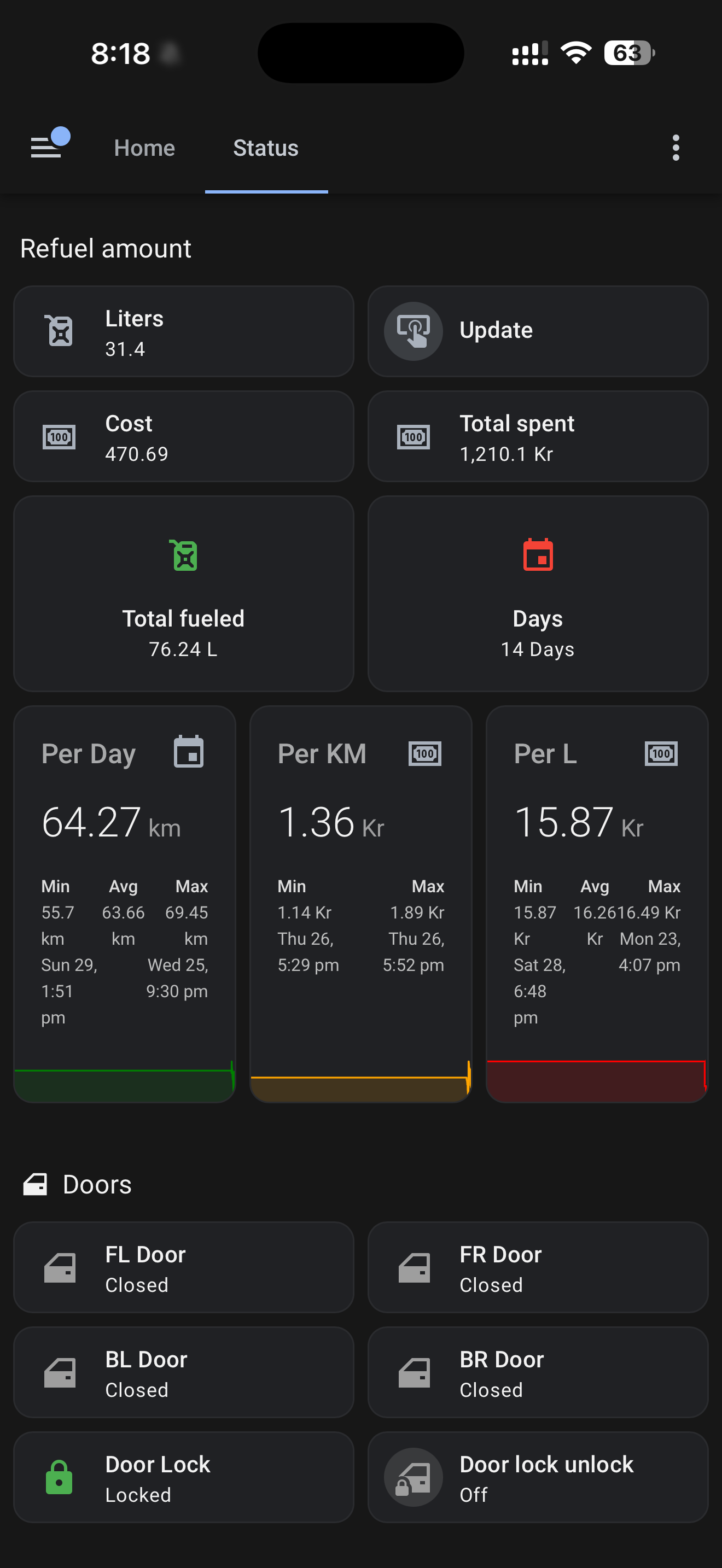View BR Door details

pyautogui.click(x=538, y=1373)
